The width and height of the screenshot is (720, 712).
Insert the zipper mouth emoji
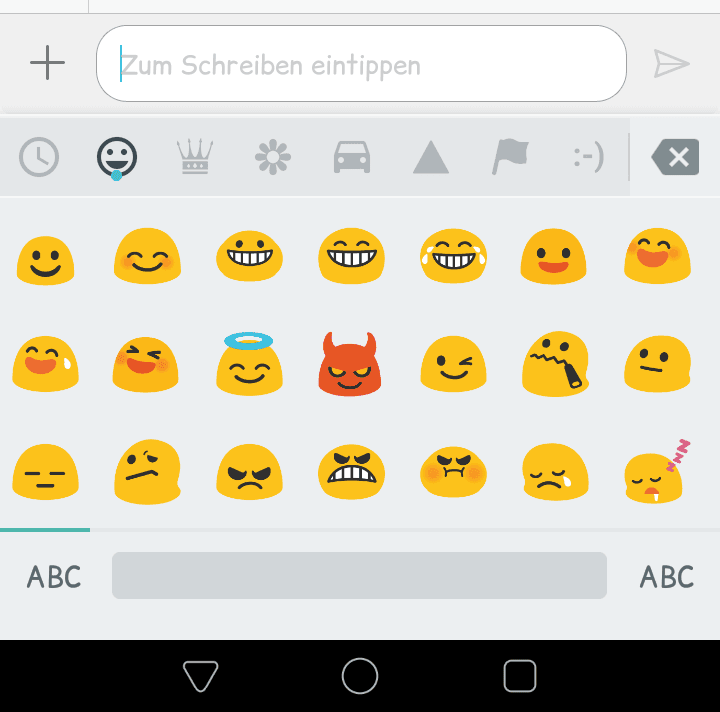(555, 364)
